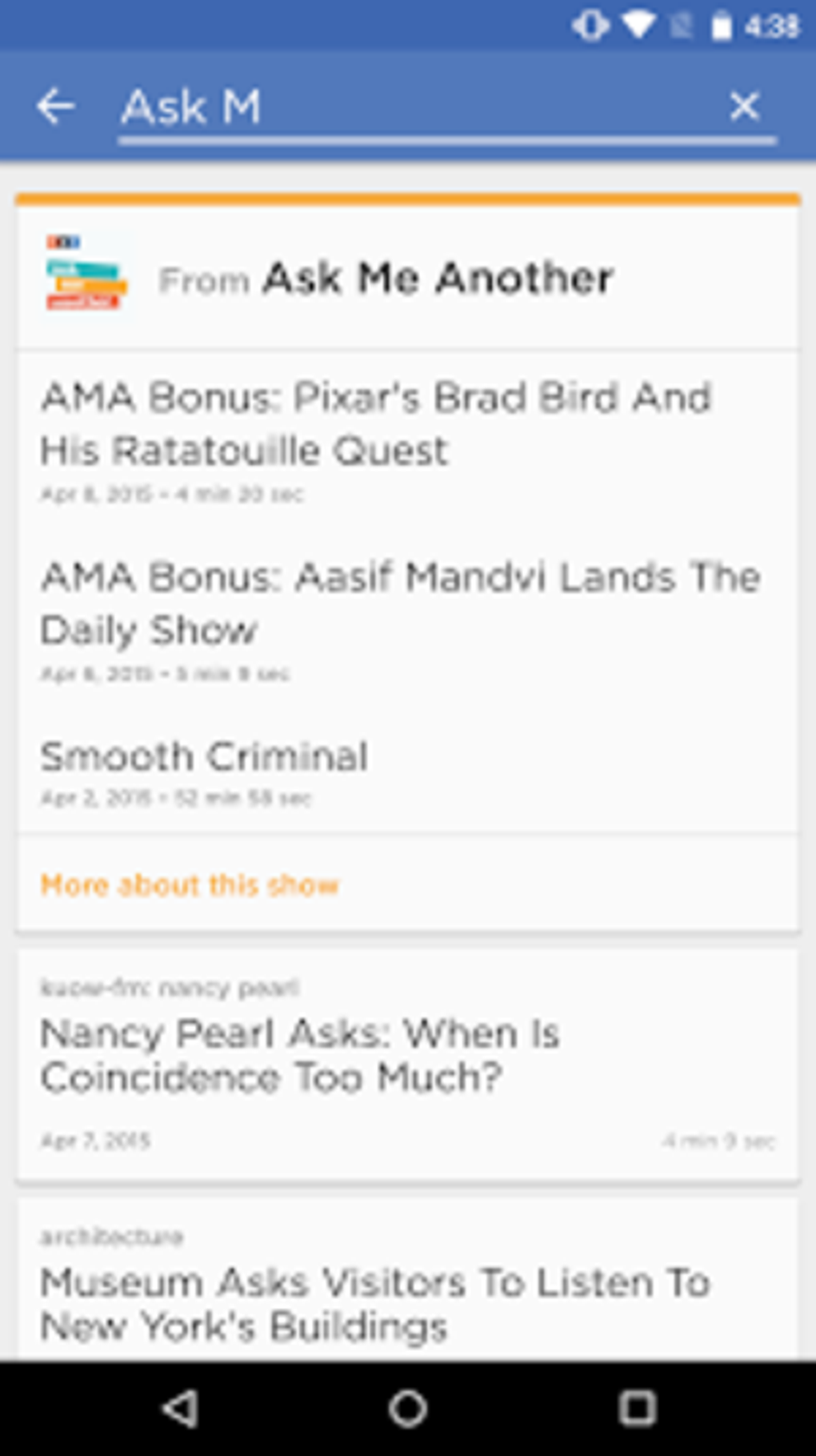
Task: Tap the system home button
Action: coord(408,1408)
